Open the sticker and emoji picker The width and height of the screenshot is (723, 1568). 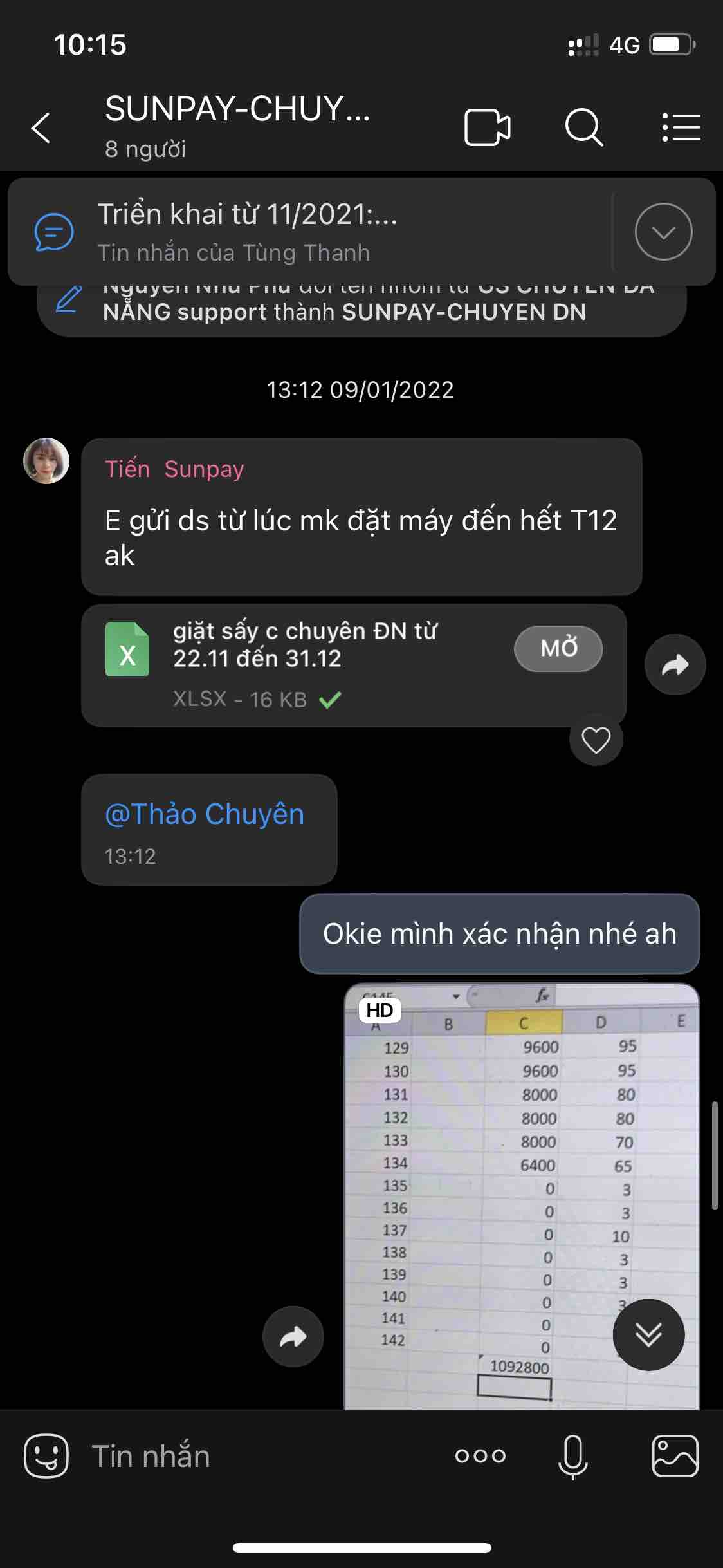pos(46,1456)
